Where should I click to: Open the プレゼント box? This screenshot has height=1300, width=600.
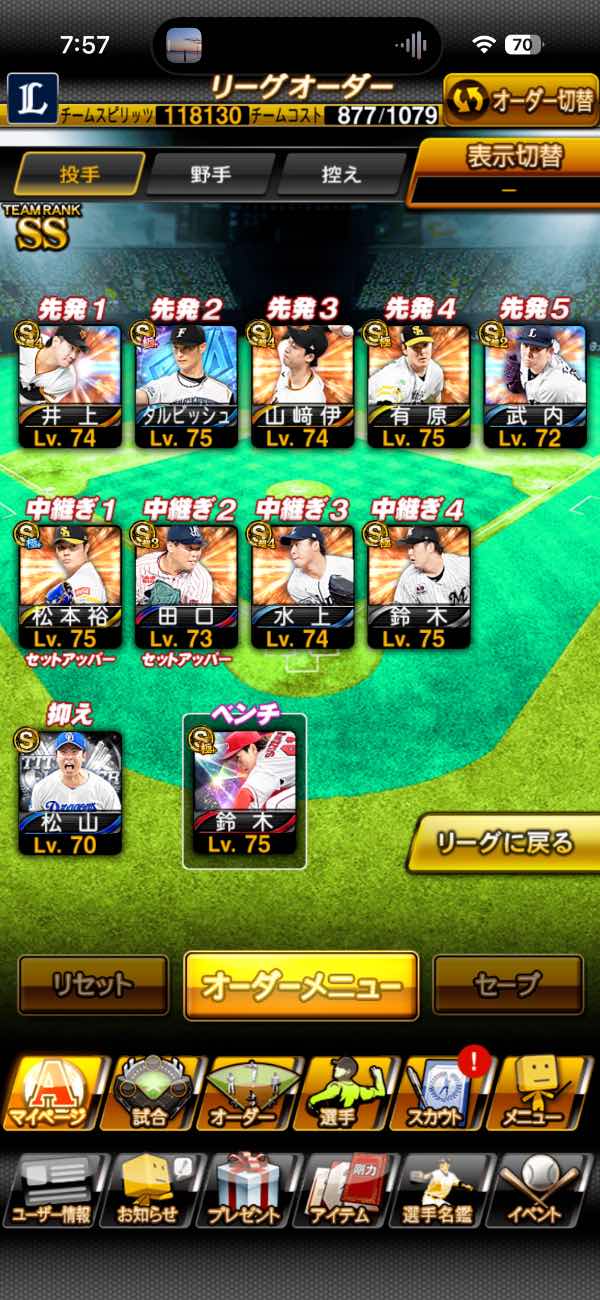[245, 1190]
